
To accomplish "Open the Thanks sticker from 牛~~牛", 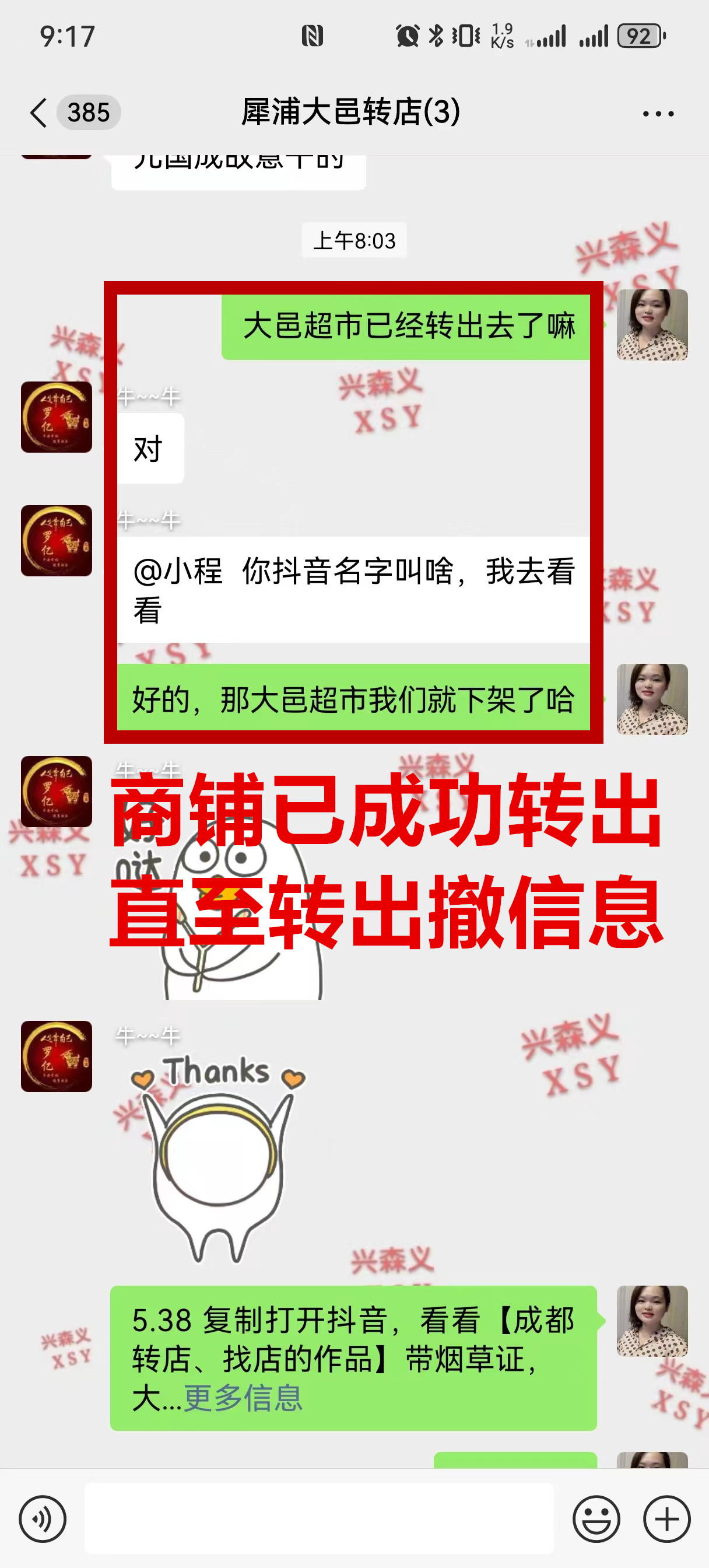I will (x=218, y=1157).
